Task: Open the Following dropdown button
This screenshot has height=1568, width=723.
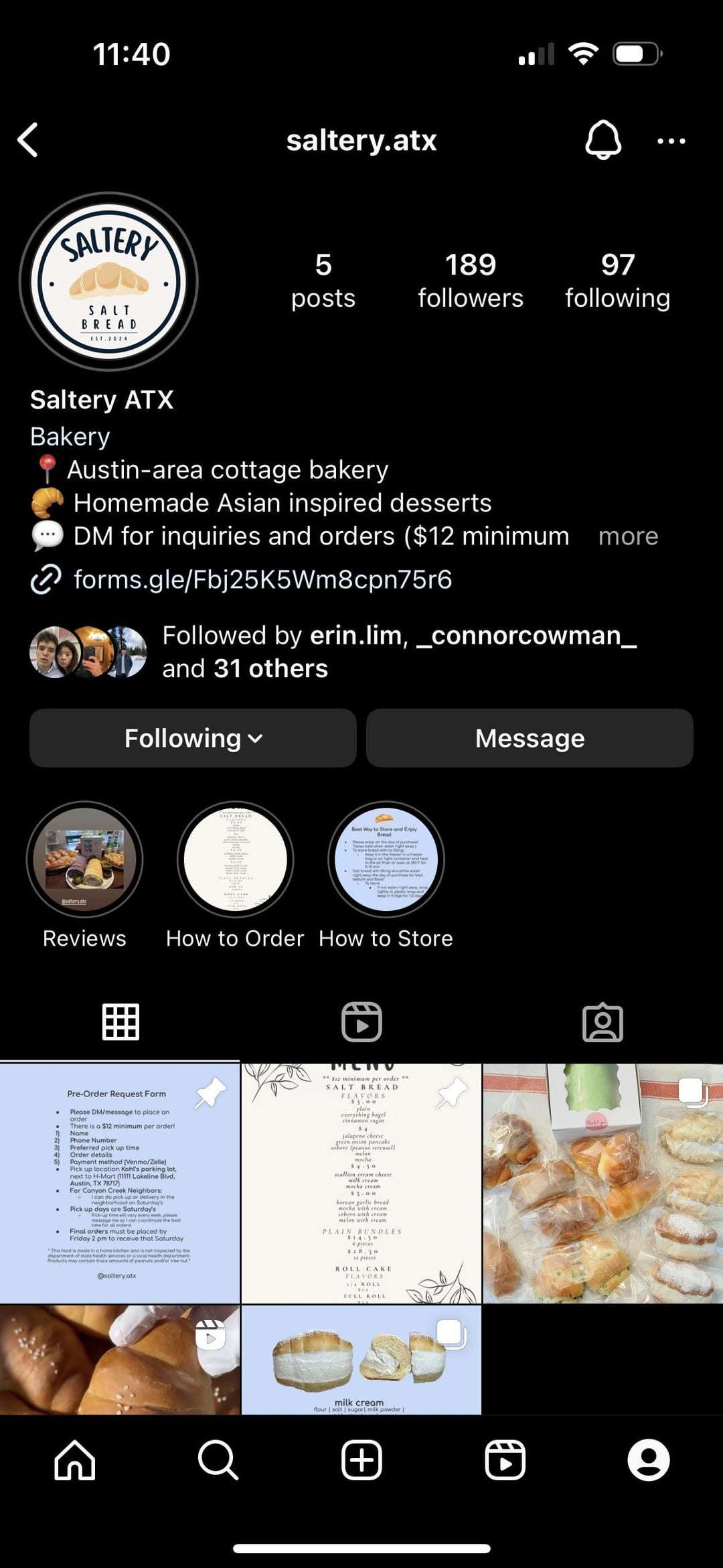Action: click(193, 738)
